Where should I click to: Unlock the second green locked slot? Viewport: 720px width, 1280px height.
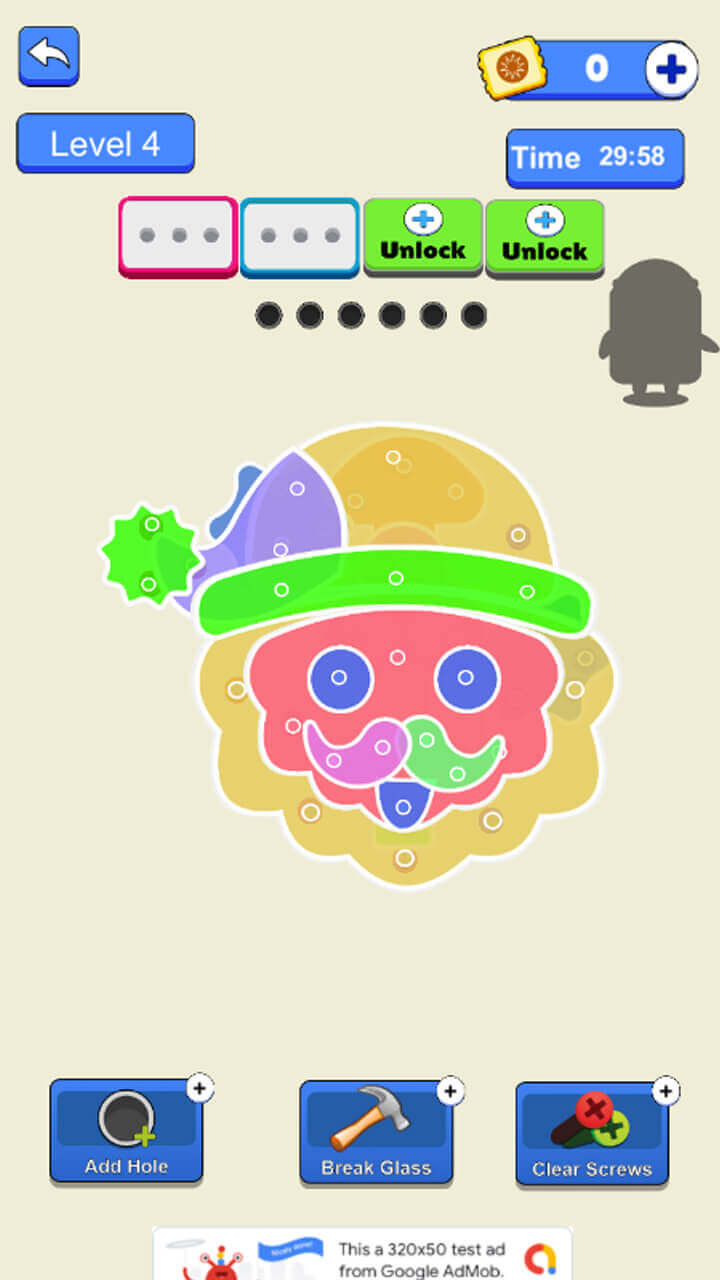click(545, 237)
